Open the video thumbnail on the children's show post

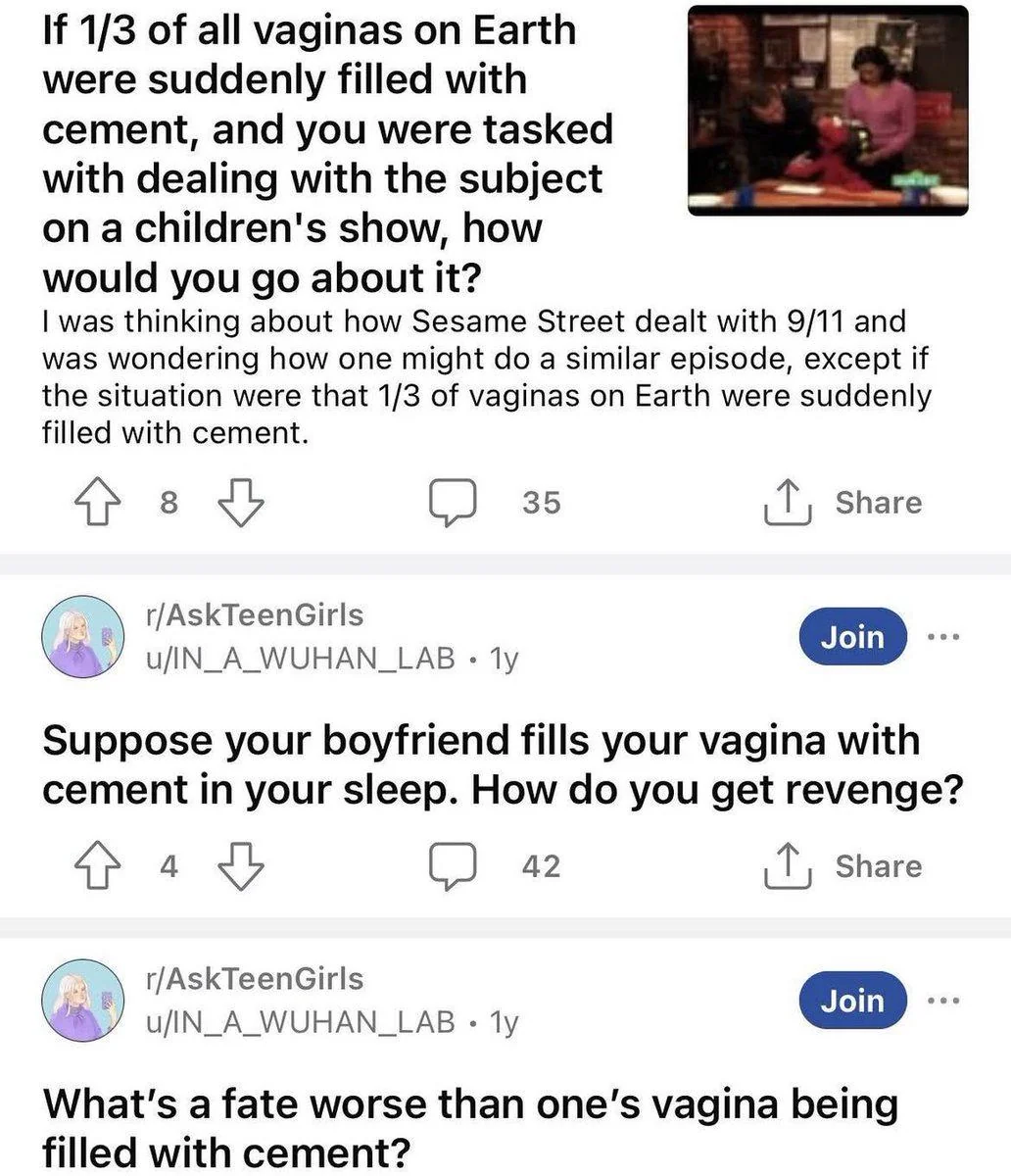(x=828, y=109)
